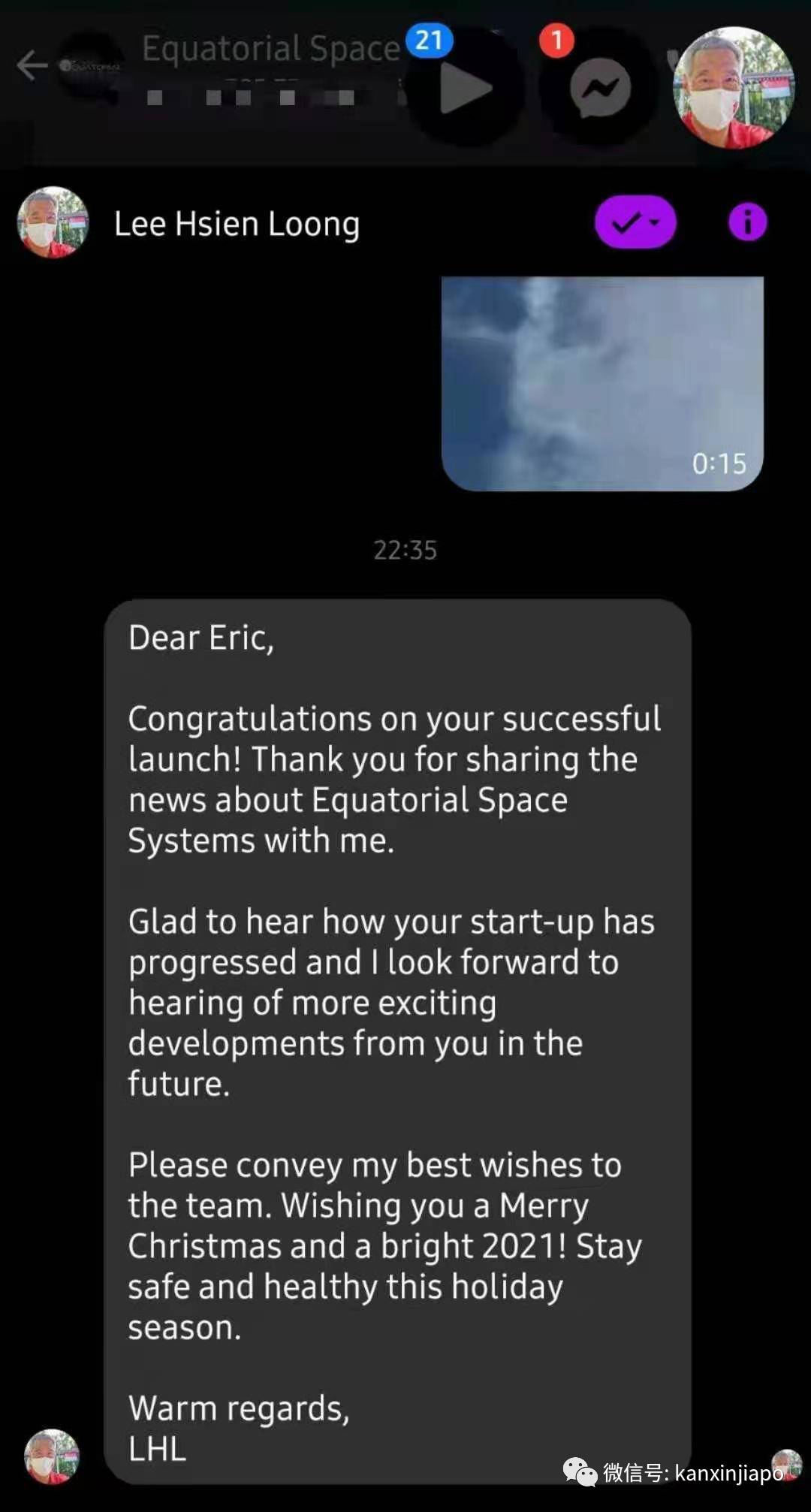Tap the top-right circular profile photo
This screenshot has height=1512, width=811.
732,86
